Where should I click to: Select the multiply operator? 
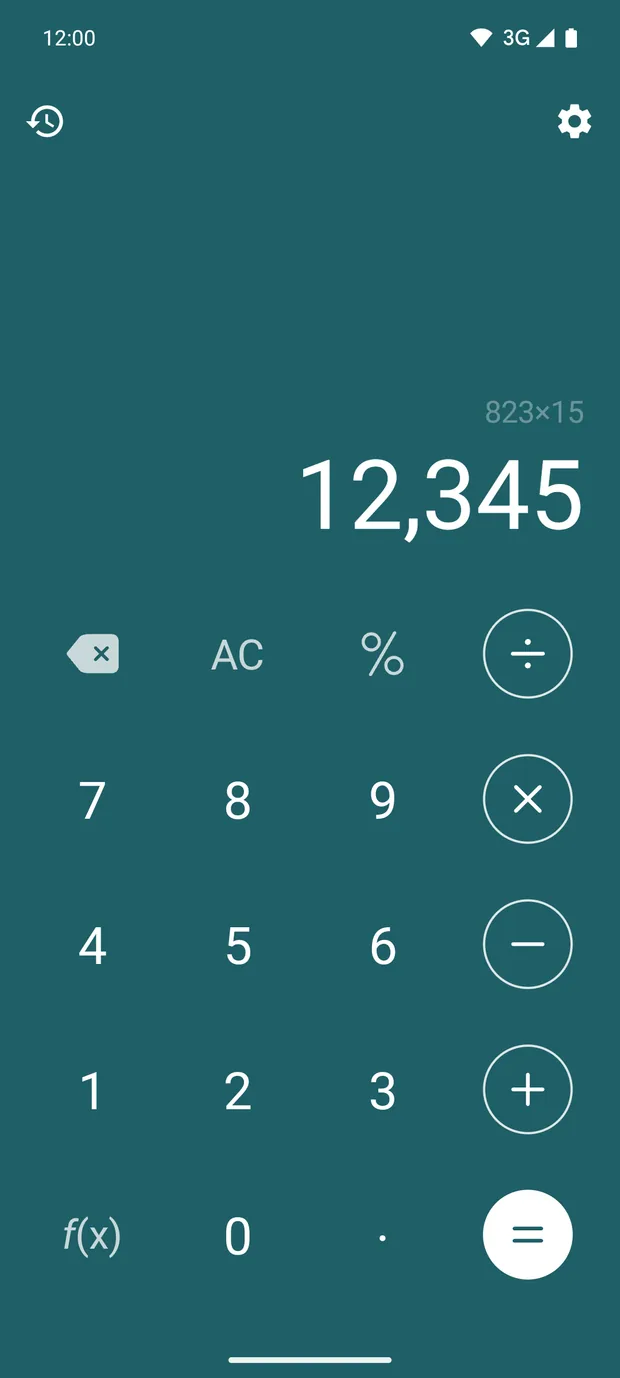pos(528,799)
